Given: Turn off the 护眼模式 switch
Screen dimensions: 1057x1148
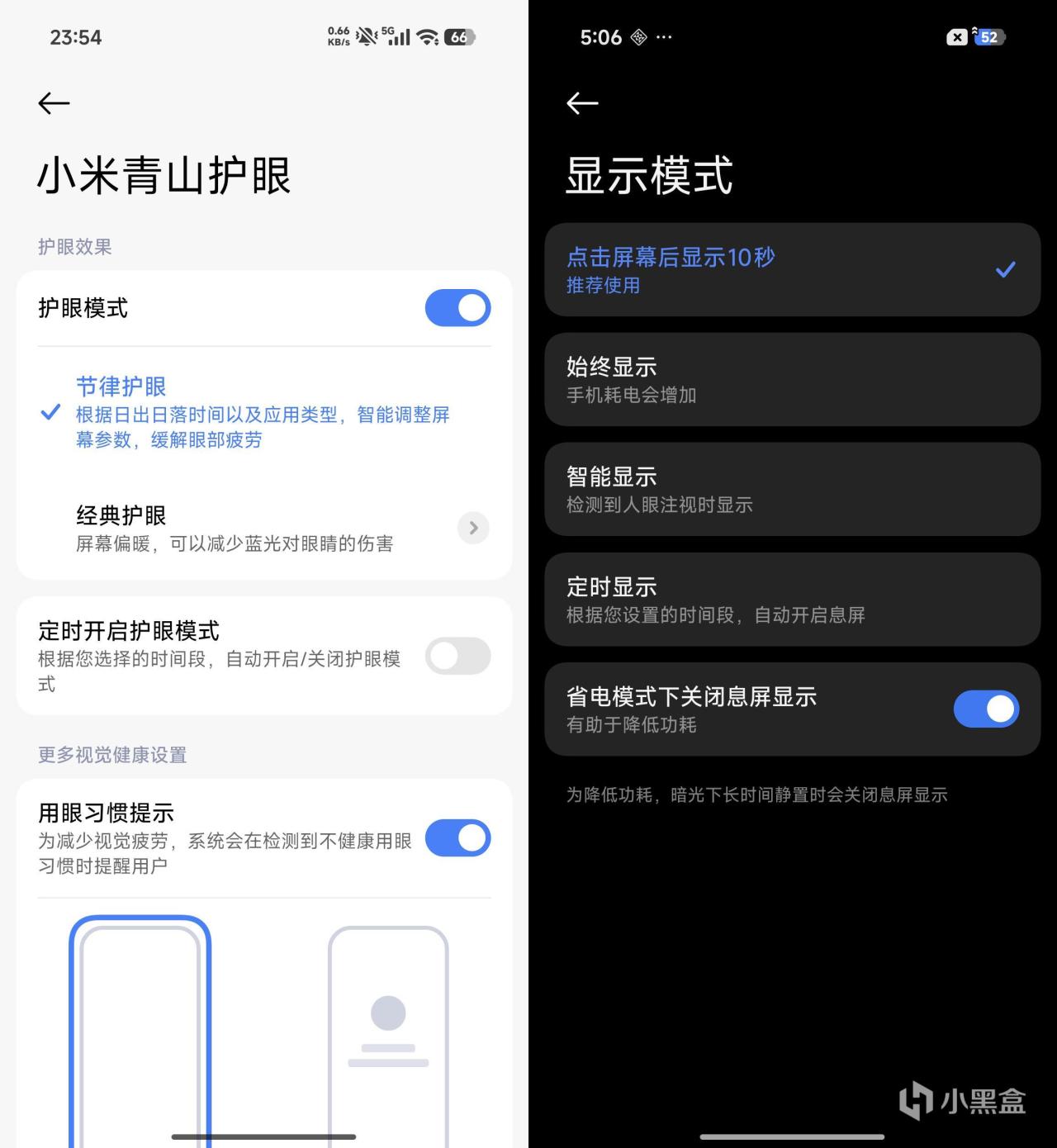Looking at the screenshot, I should click(457, 308).
